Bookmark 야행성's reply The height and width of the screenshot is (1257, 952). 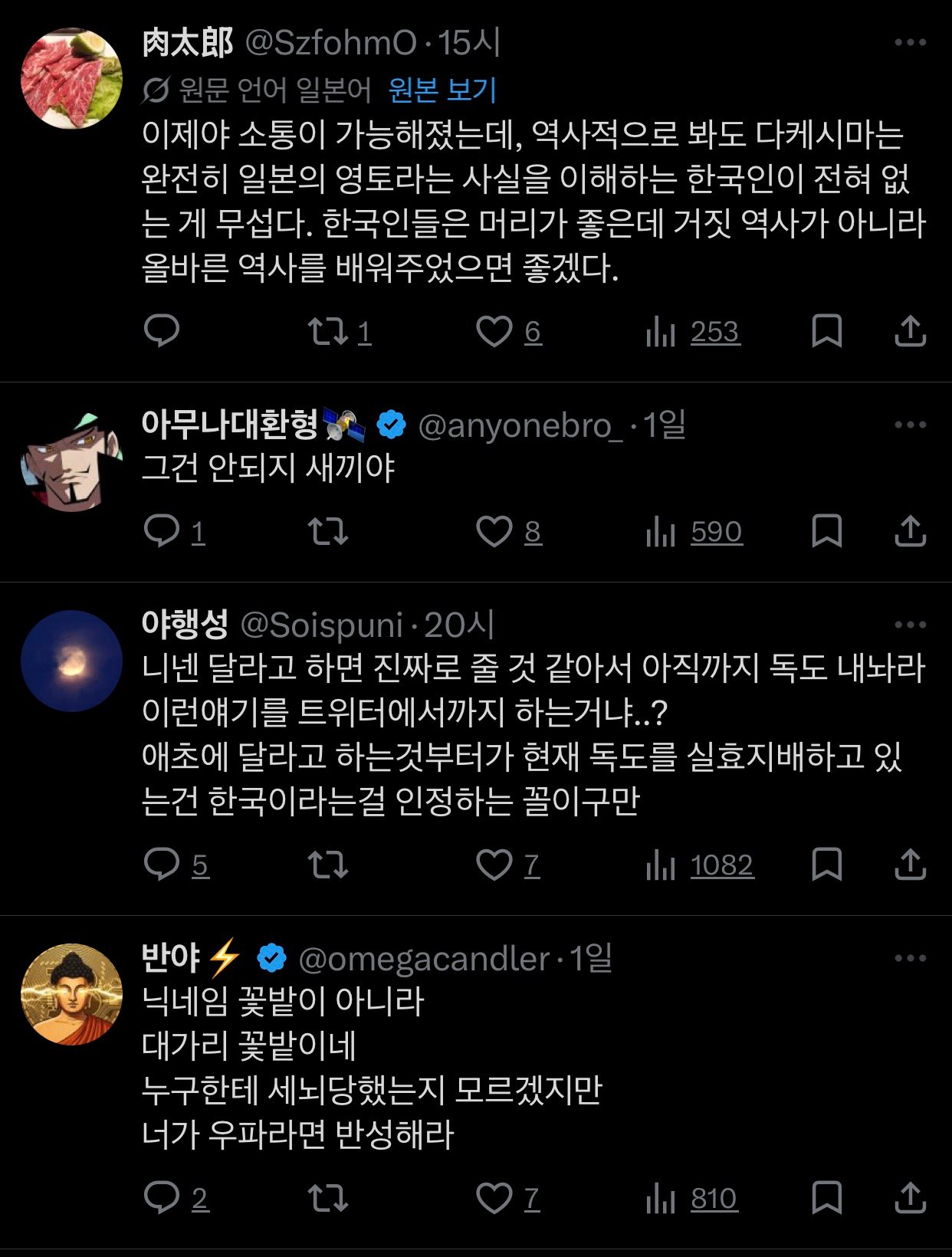(826, 865)
